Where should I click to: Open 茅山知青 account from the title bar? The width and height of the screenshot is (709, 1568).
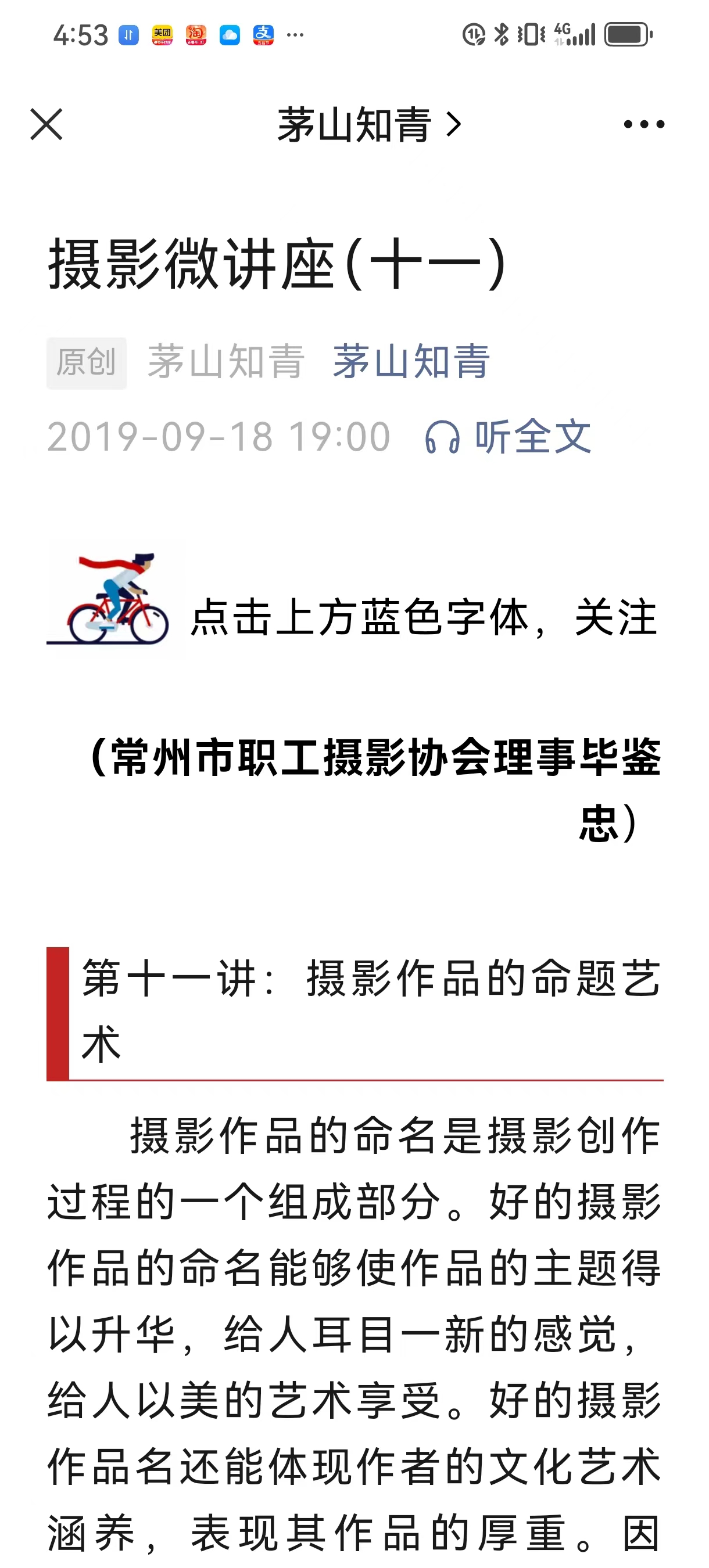[x=368, y=125]
